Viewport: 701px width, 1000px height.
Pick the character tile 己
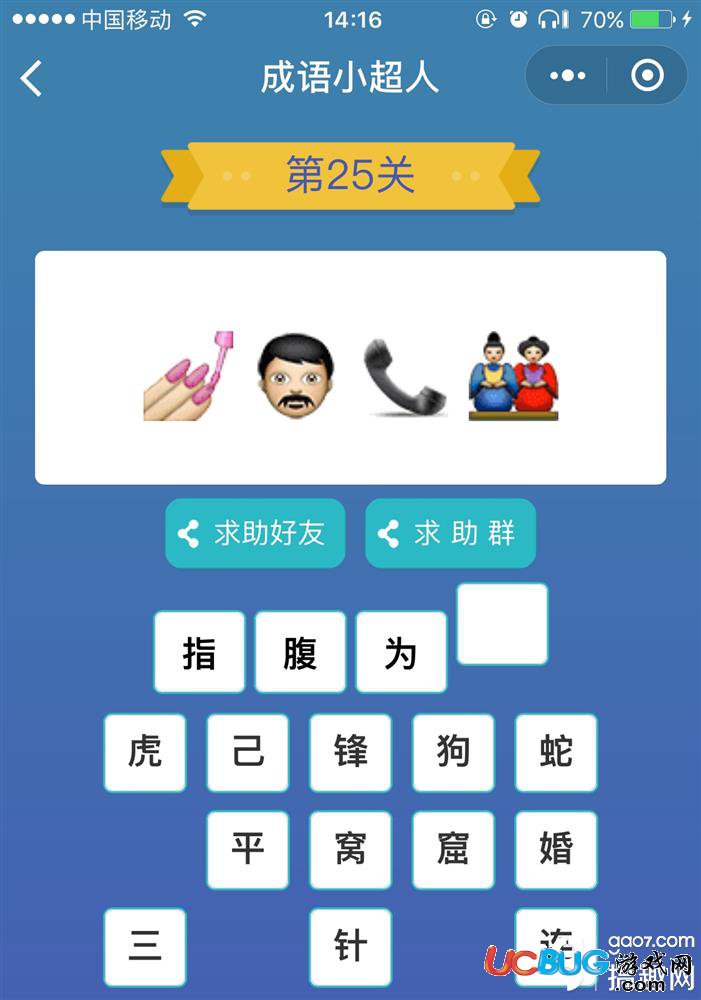248,752
